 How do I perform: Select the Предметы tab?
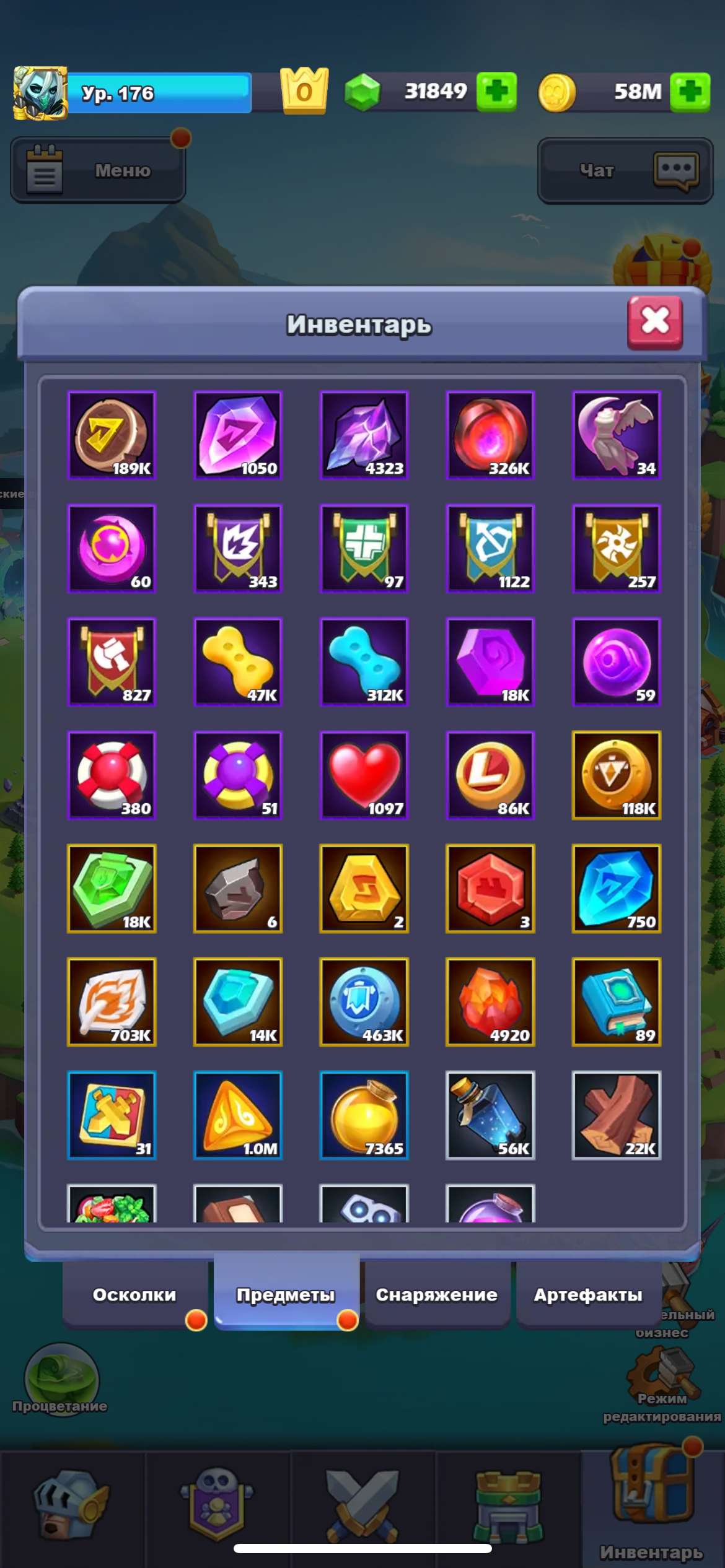pos(286,1295)
